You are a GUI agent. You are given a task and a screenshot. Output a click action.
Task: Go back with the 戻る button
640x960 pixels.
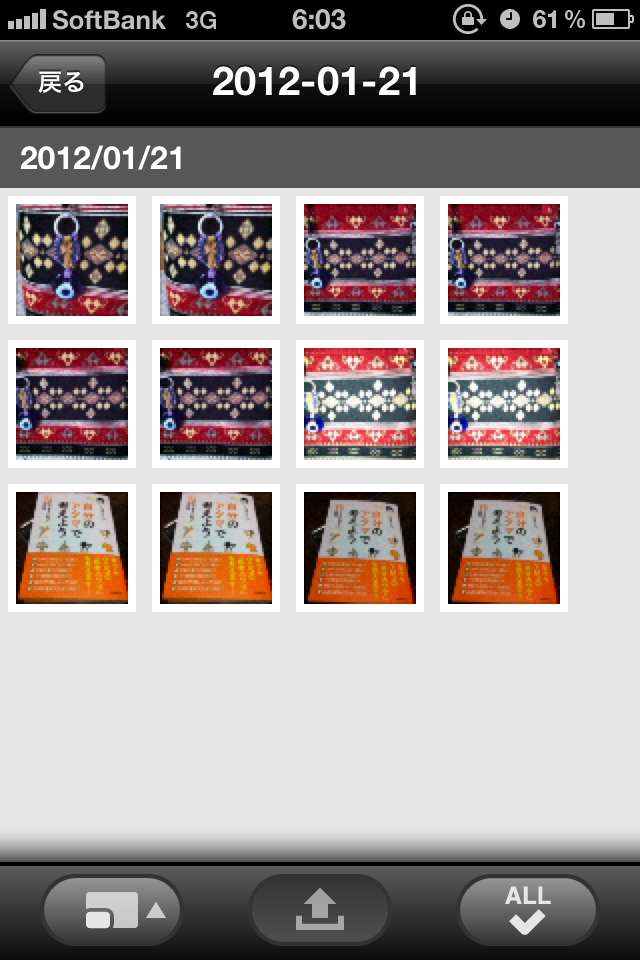[x=58, y=83]
